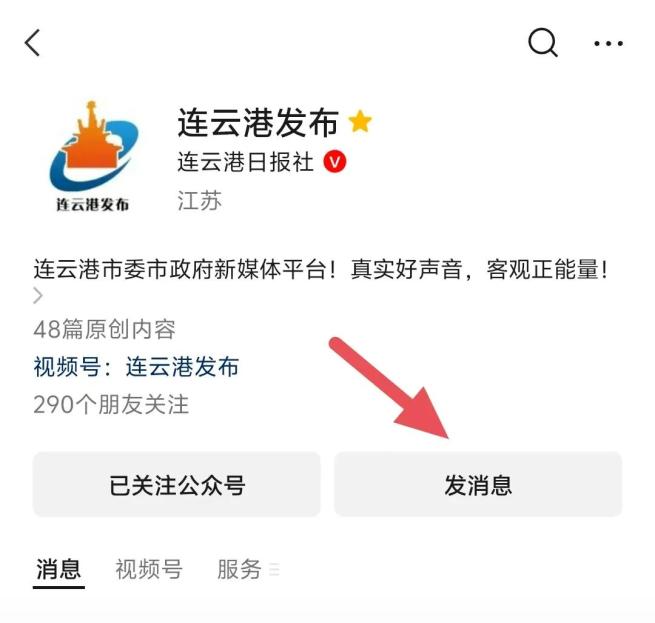Send a message via 发消息
Viewport: 655px width, 623px height.
[478, 485]
